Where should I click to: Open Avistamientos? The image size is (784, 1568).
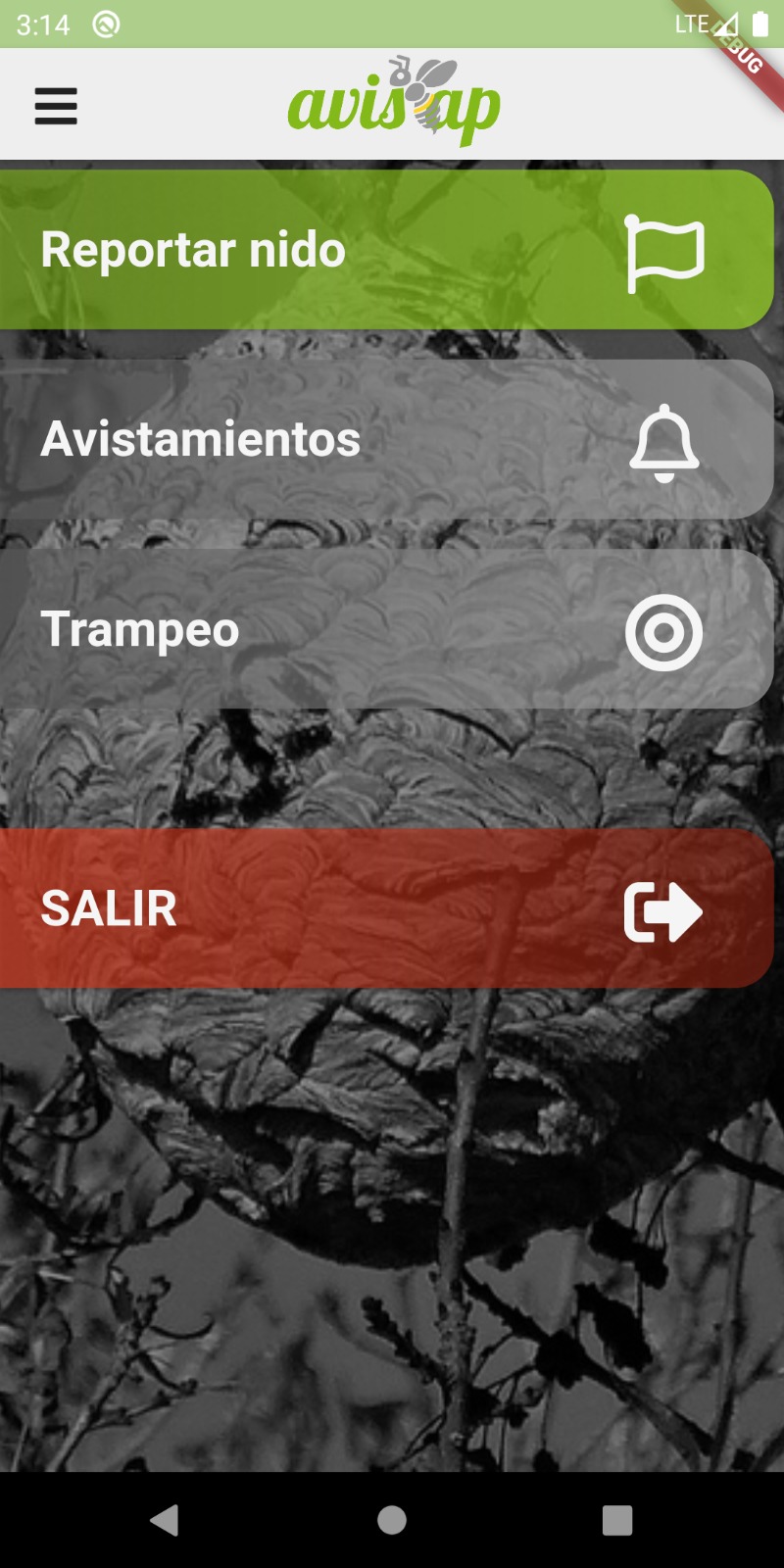coord(386,439)
